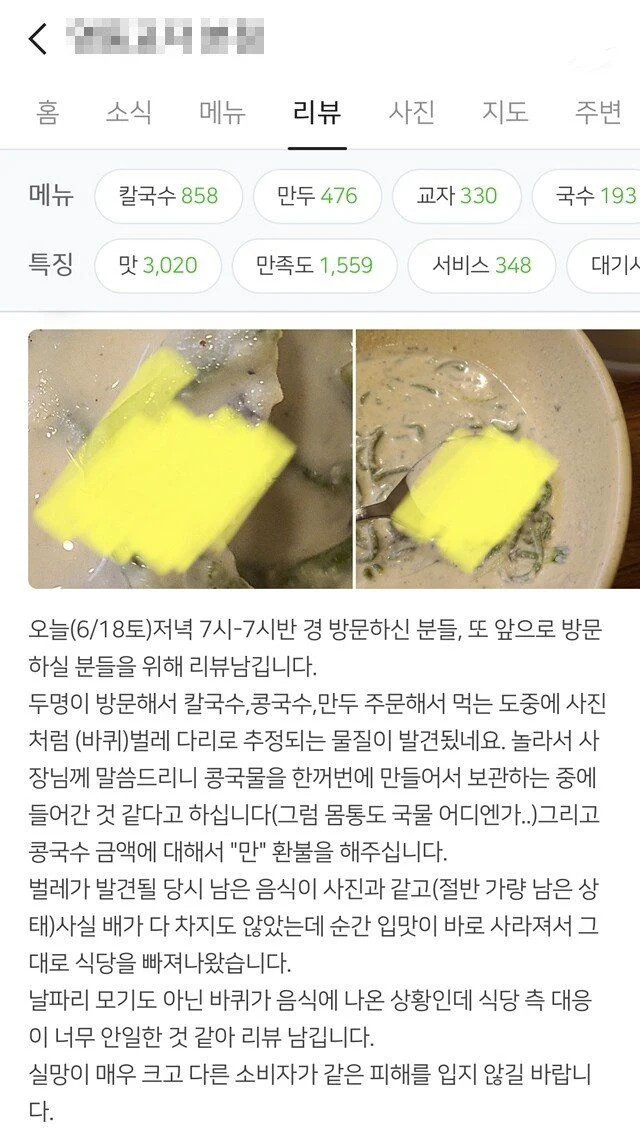
Task: Switch to the 지도 tab
Action: point(505,112)
